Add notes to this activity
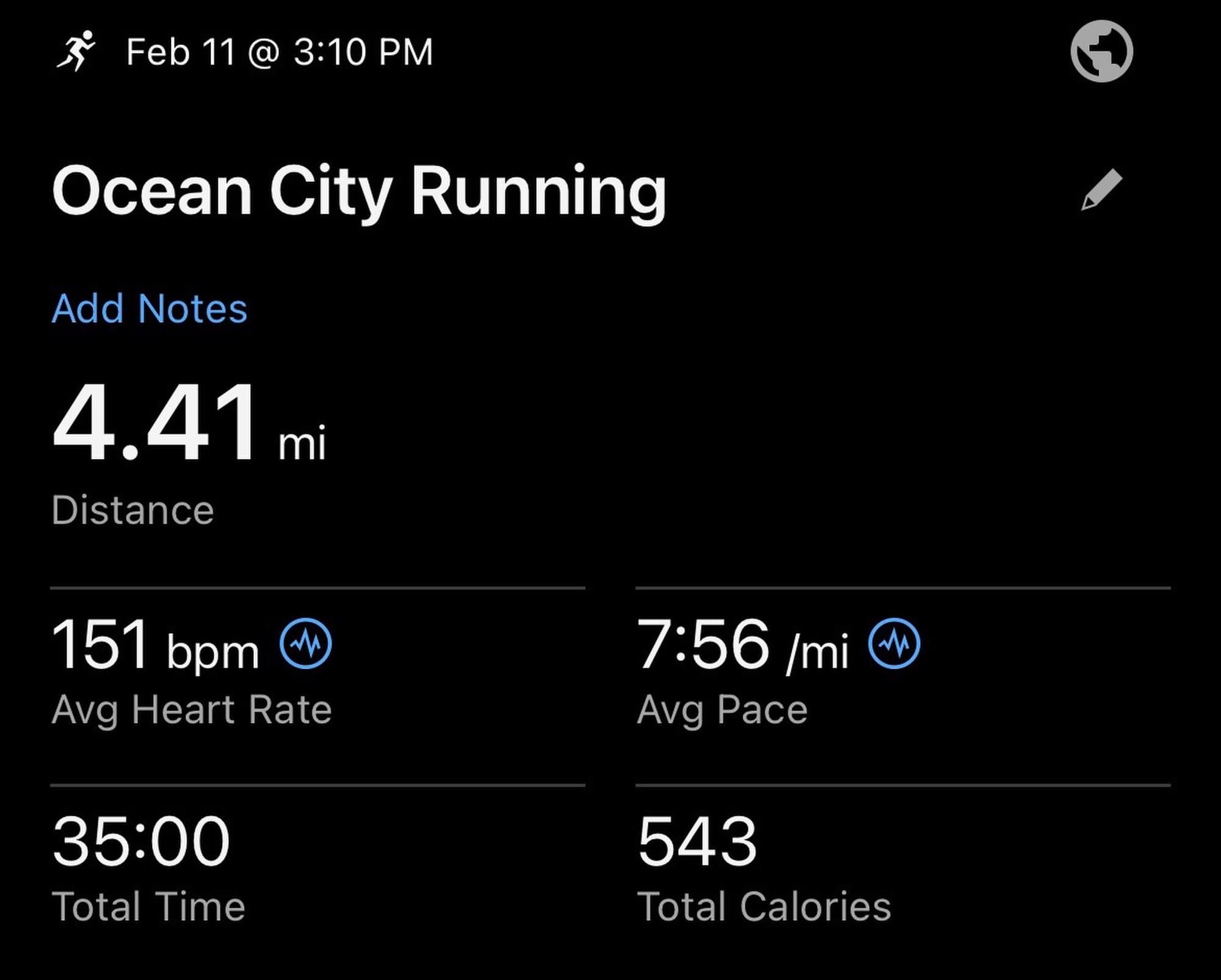Image resolution: width=1221 pixels, height=980 pixels. pyautogui.click(x=150, y=308)
